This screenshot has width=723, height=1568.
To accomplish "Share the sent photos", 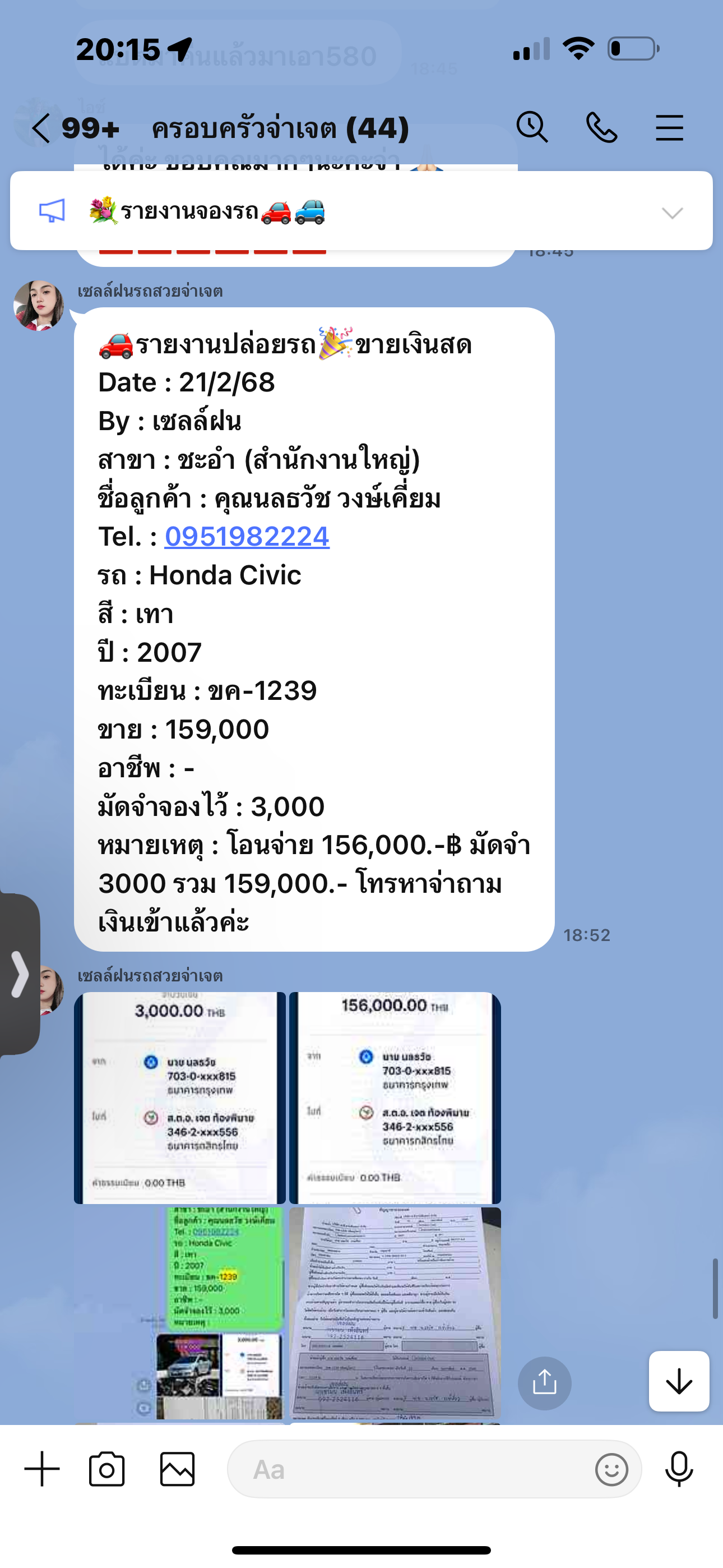I will click(x=545, y=1383).
